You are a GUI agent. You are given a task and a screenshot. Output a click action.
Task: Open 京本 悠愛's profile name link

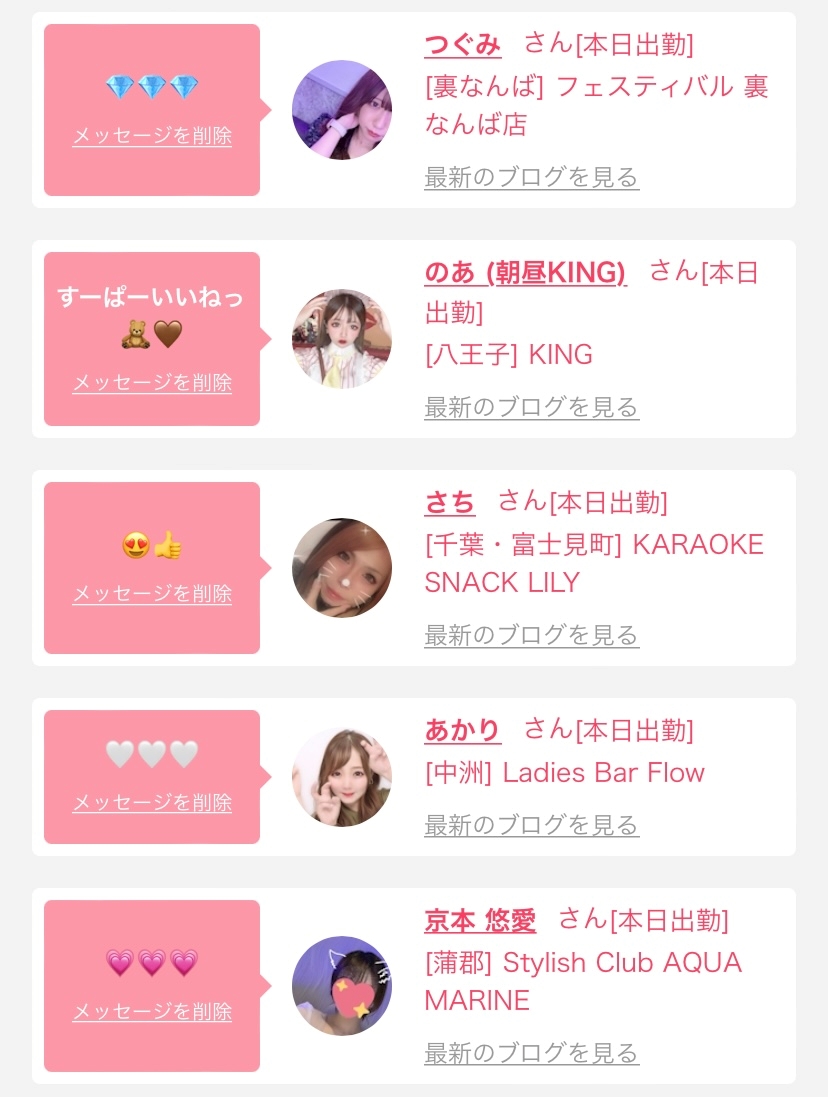pos(480,920)
